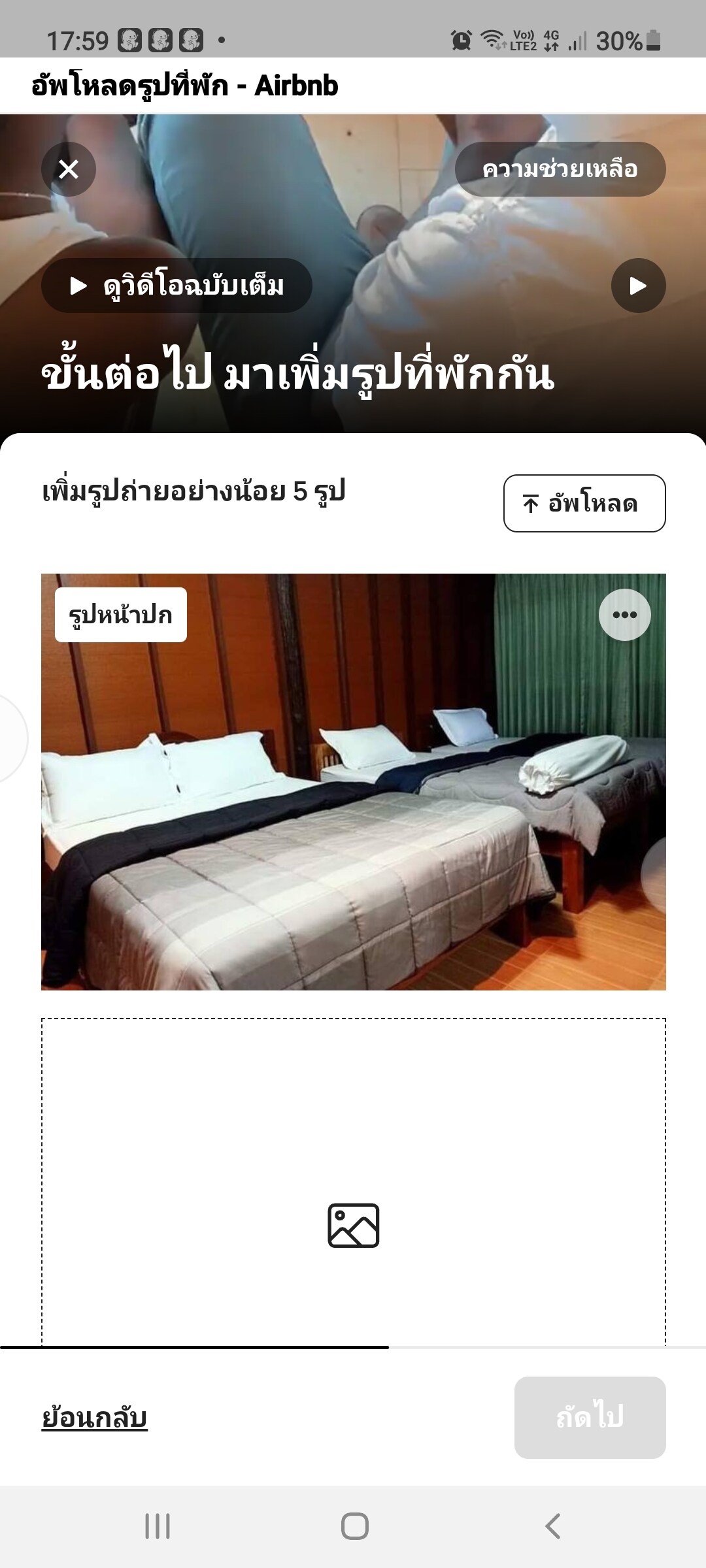Close the photo upload screen
This screenshot has width=706, height=1568.
pyautogui.click(x=69, y=169)
